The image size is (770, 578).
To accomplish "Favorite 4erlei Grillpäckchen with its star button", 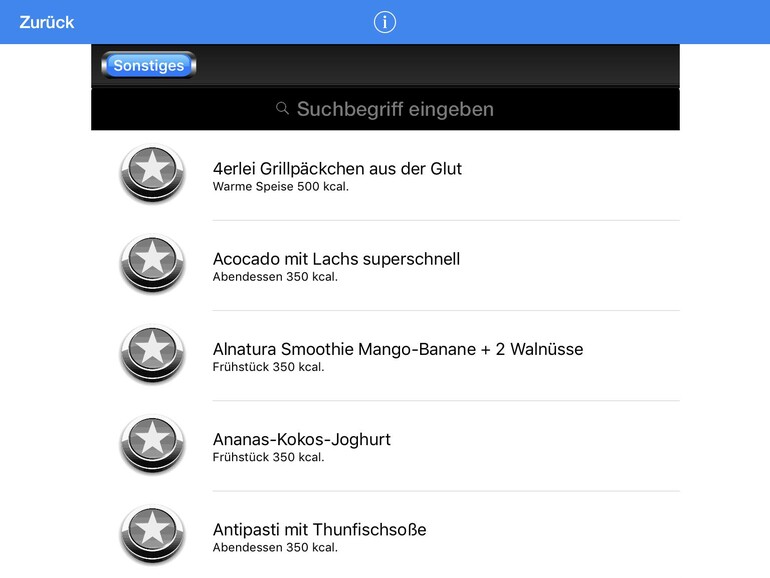I will tap(152, 171).
